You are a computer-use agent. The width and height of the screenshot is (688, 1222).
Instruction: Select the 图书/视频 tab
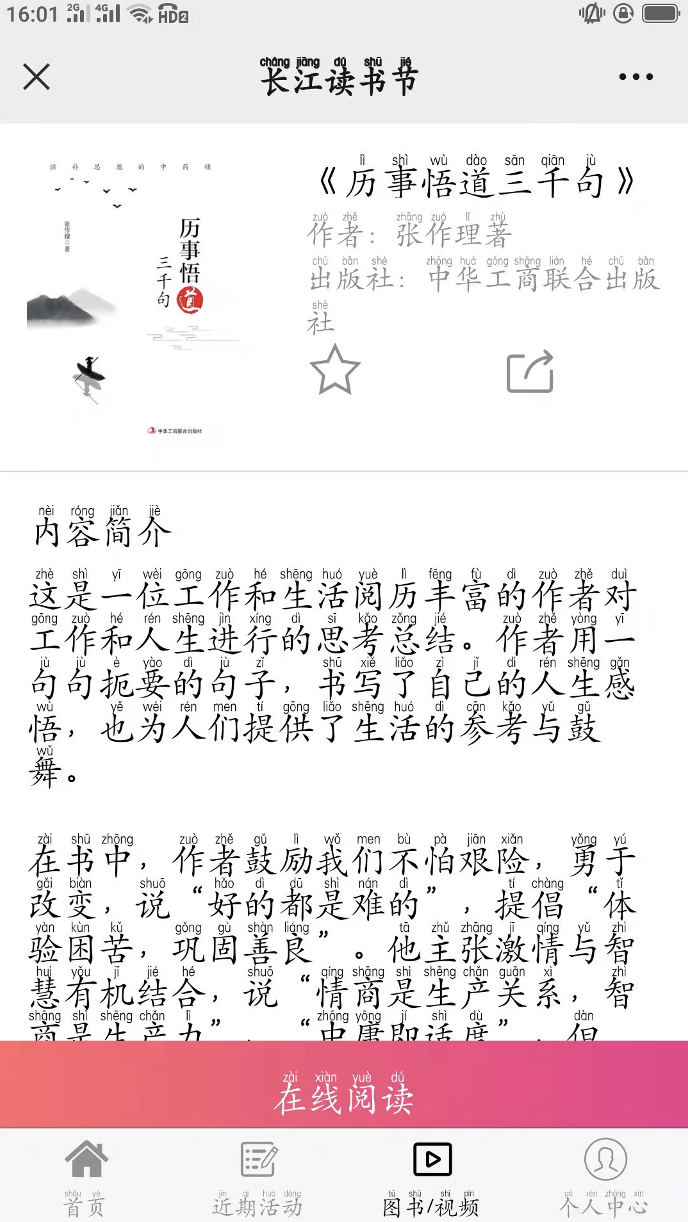coord(431,1178)
